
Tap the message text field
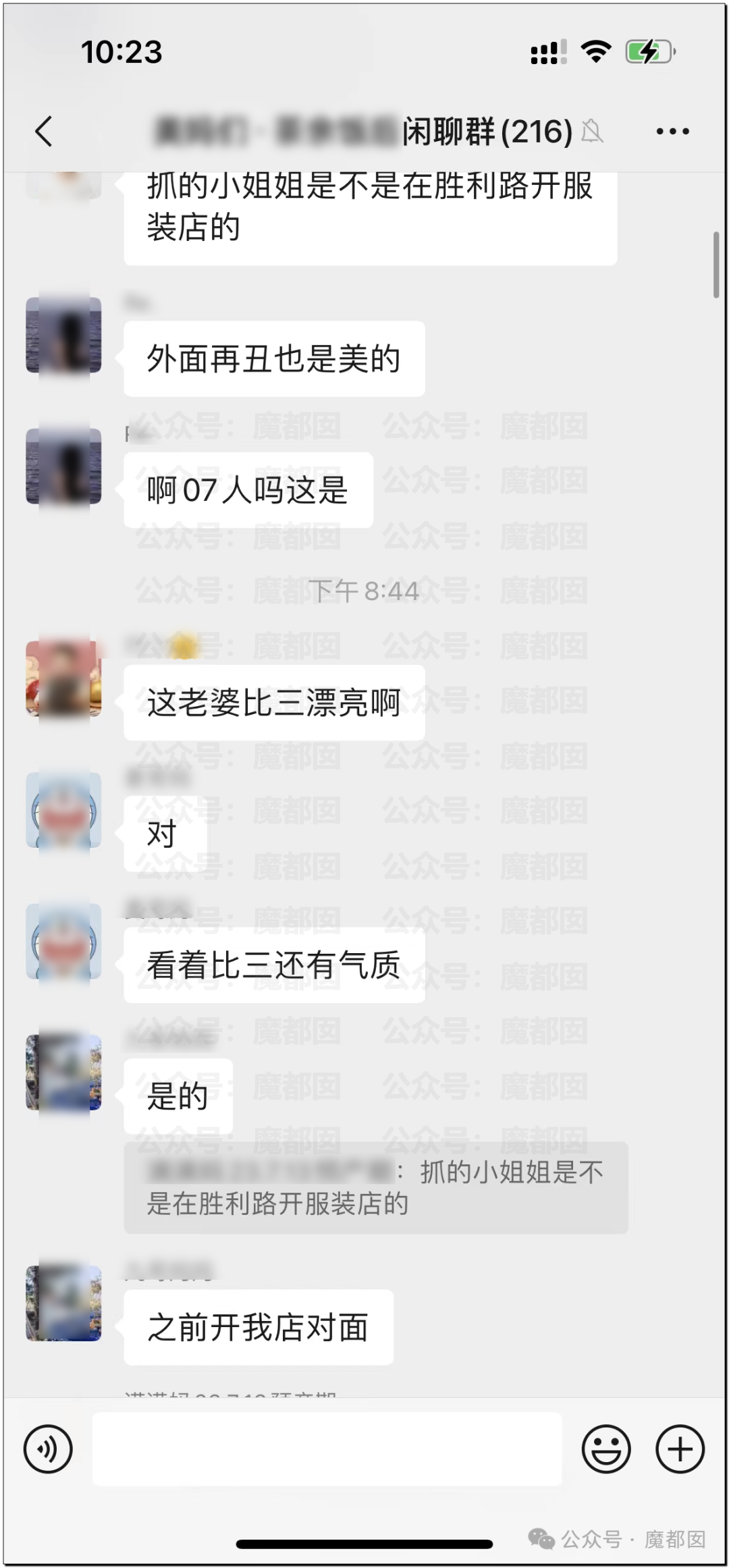pos(327,1449)
